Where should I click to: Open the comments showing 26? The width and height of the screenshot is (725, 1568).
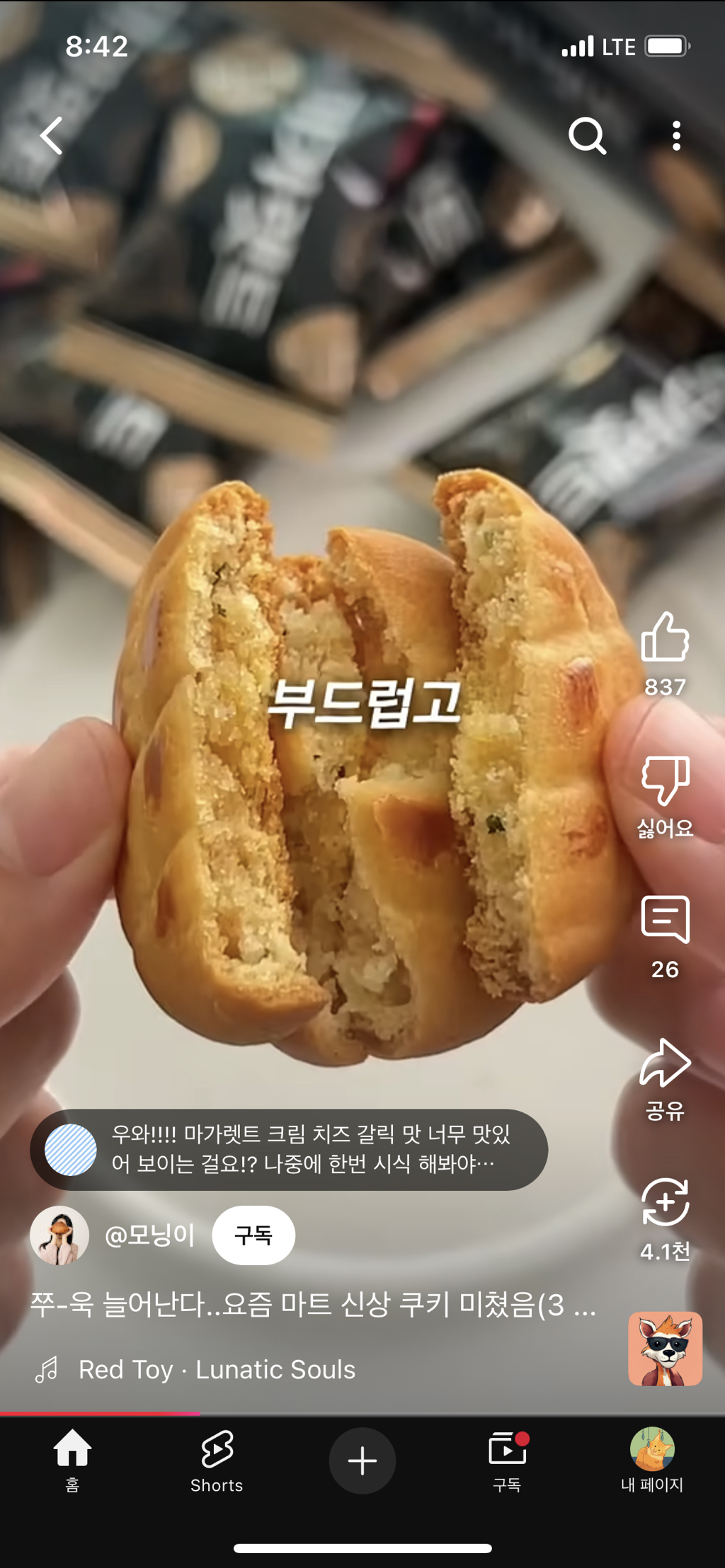coord(666,920)
